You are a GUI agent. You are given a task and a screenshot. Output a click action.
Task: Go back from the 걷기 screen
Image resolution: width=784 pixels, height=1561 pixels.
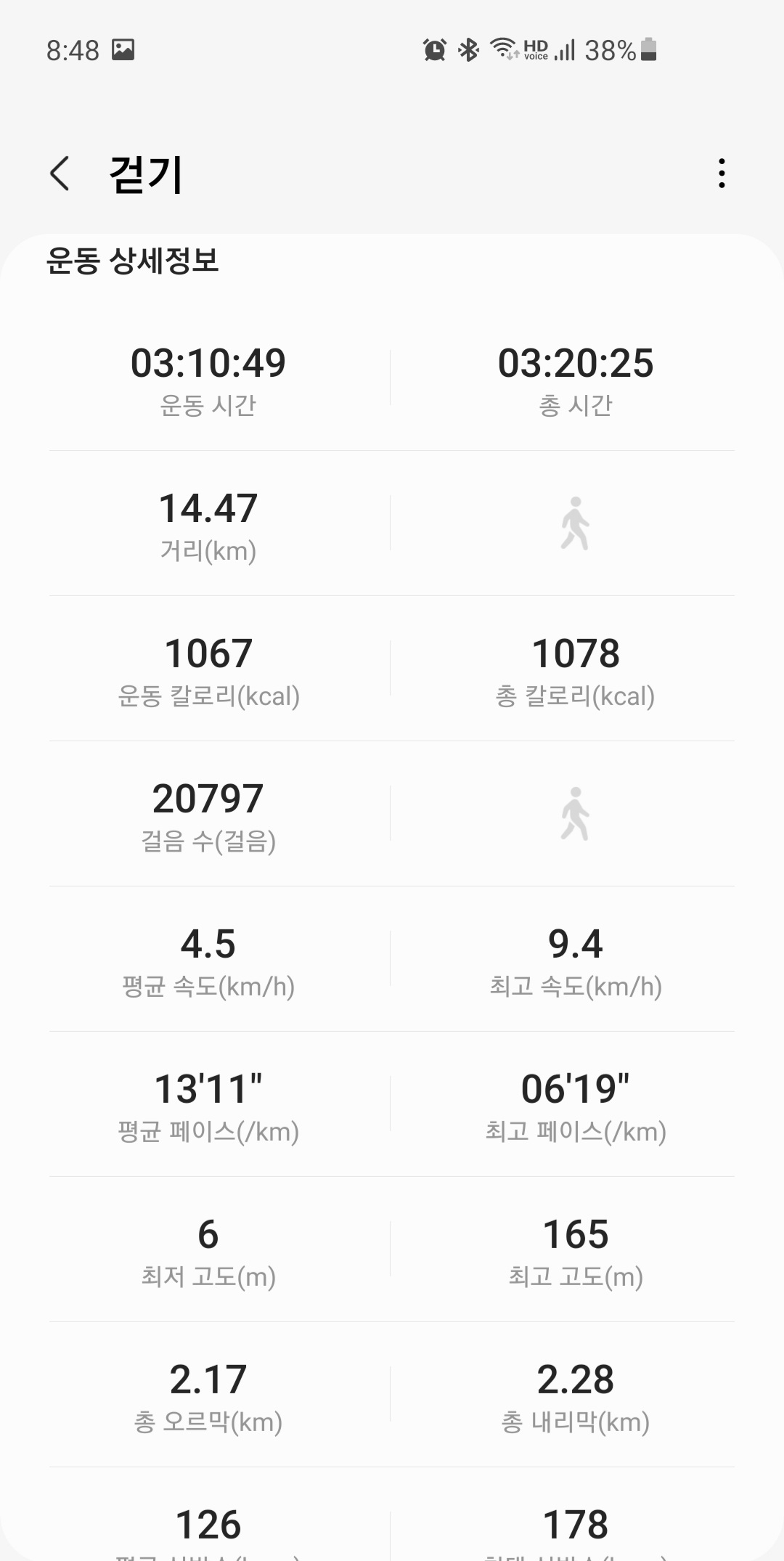click(x=60, y=174)
